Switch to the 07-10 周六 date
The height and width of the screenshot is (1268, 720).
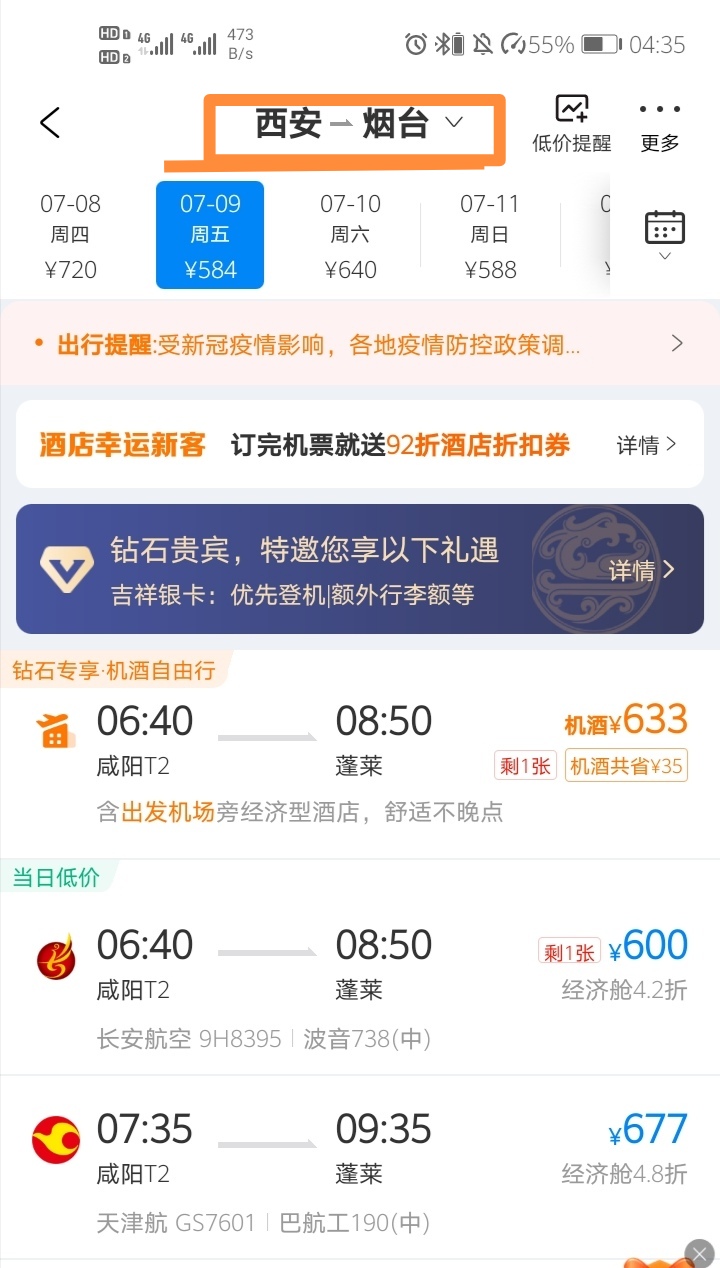[350, 236]
